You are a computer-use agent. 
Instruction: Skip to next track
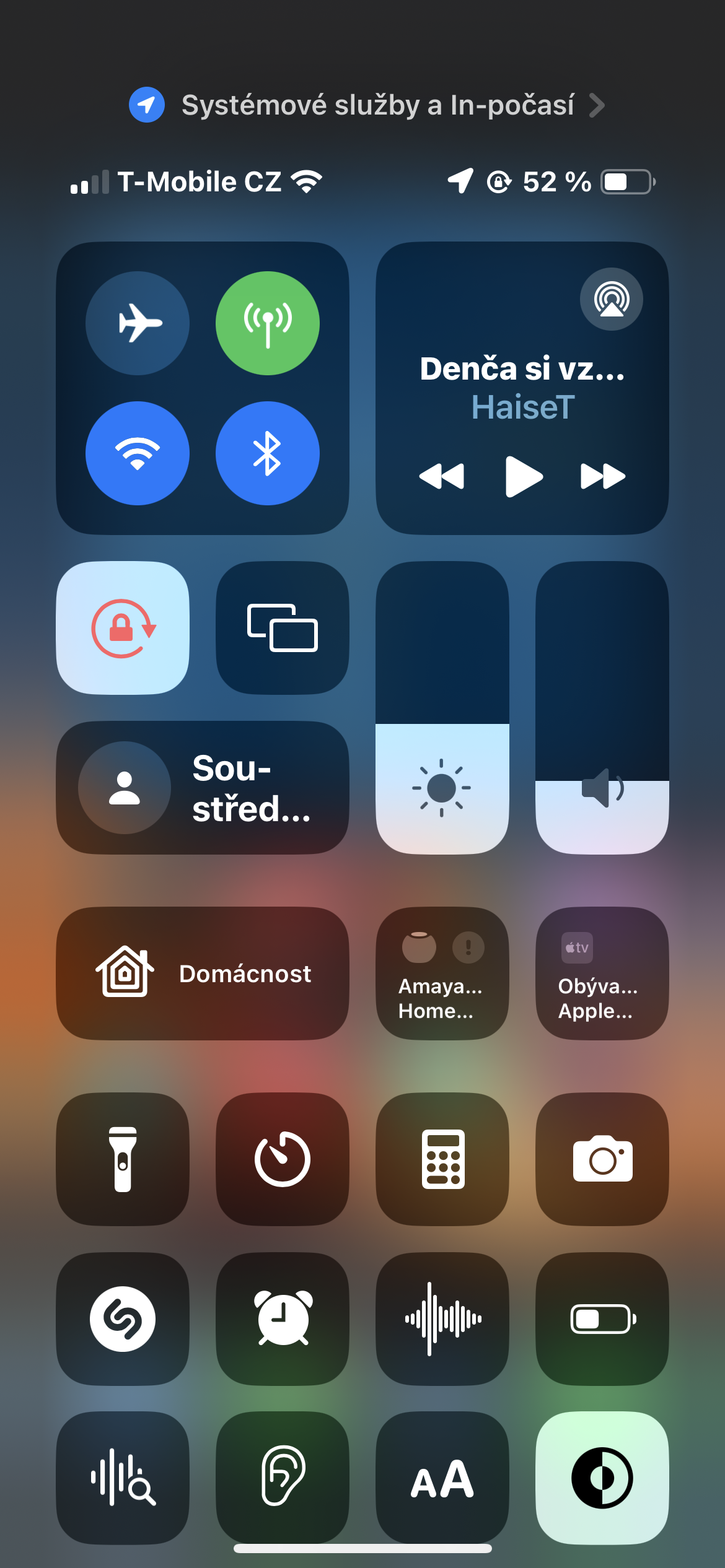tap(602, 476)
